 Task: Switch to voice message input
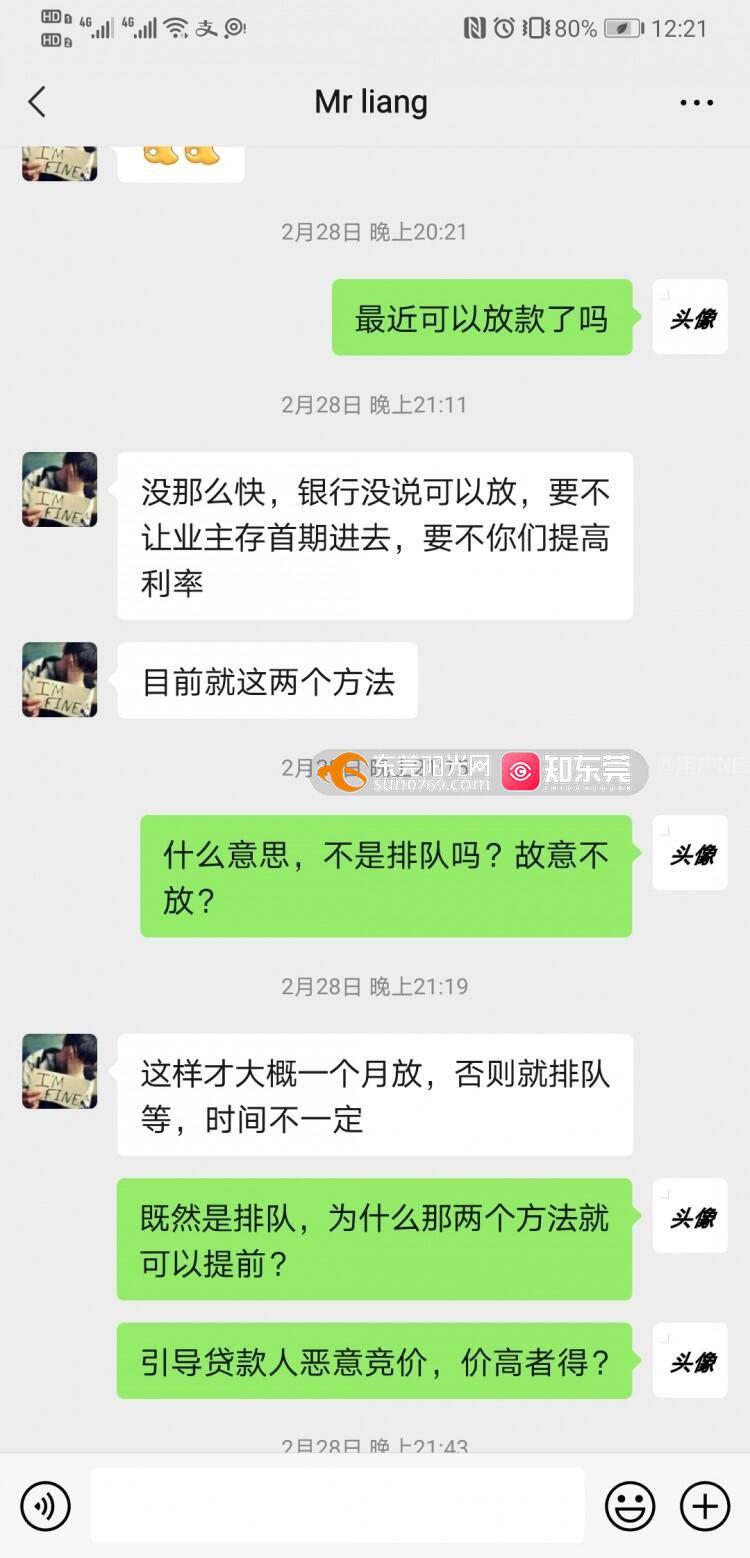tap(45, 1506)
